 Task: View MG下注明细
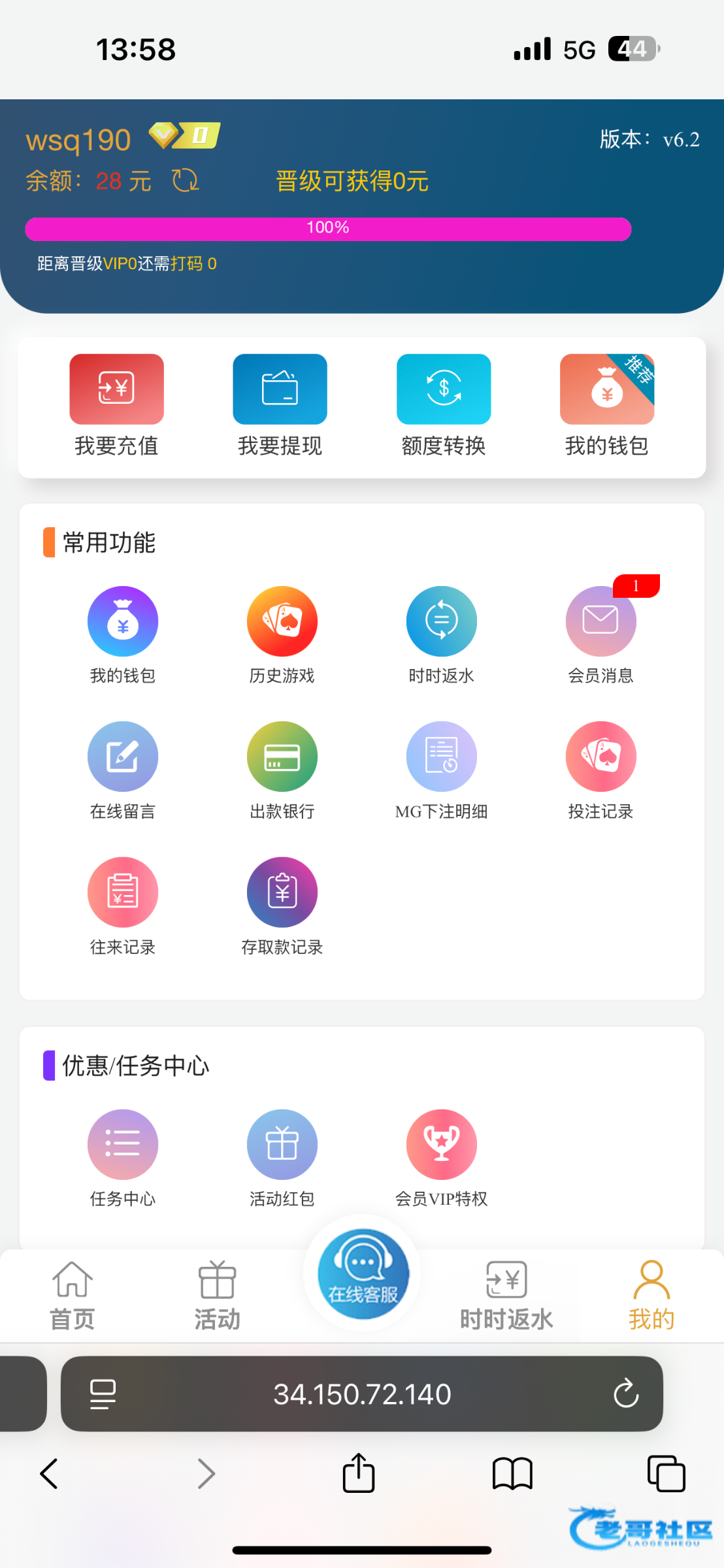click(x=441, y=771)
